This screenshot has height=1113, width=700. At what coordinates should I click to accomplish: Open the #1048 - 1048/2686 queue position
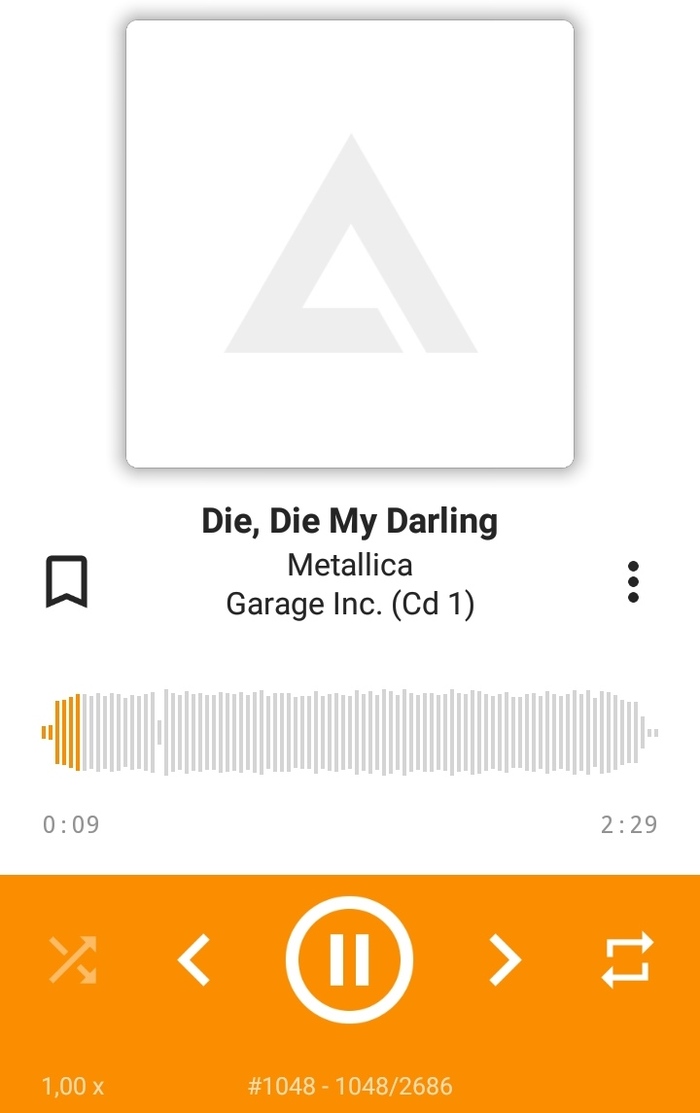pos(350,1086)
